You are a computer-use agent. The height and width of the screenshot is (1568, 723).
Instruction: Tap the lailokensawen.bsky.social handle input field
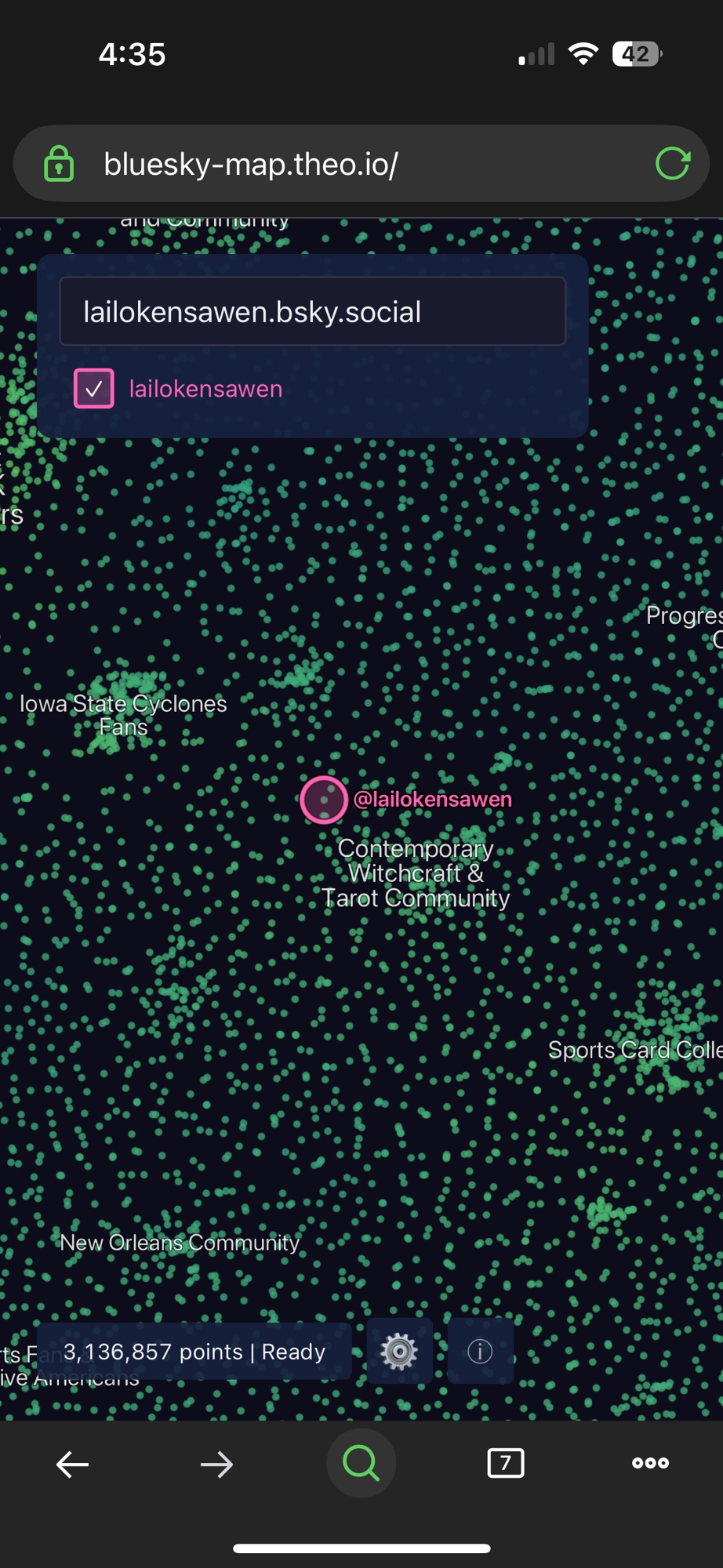coord(312,311)
